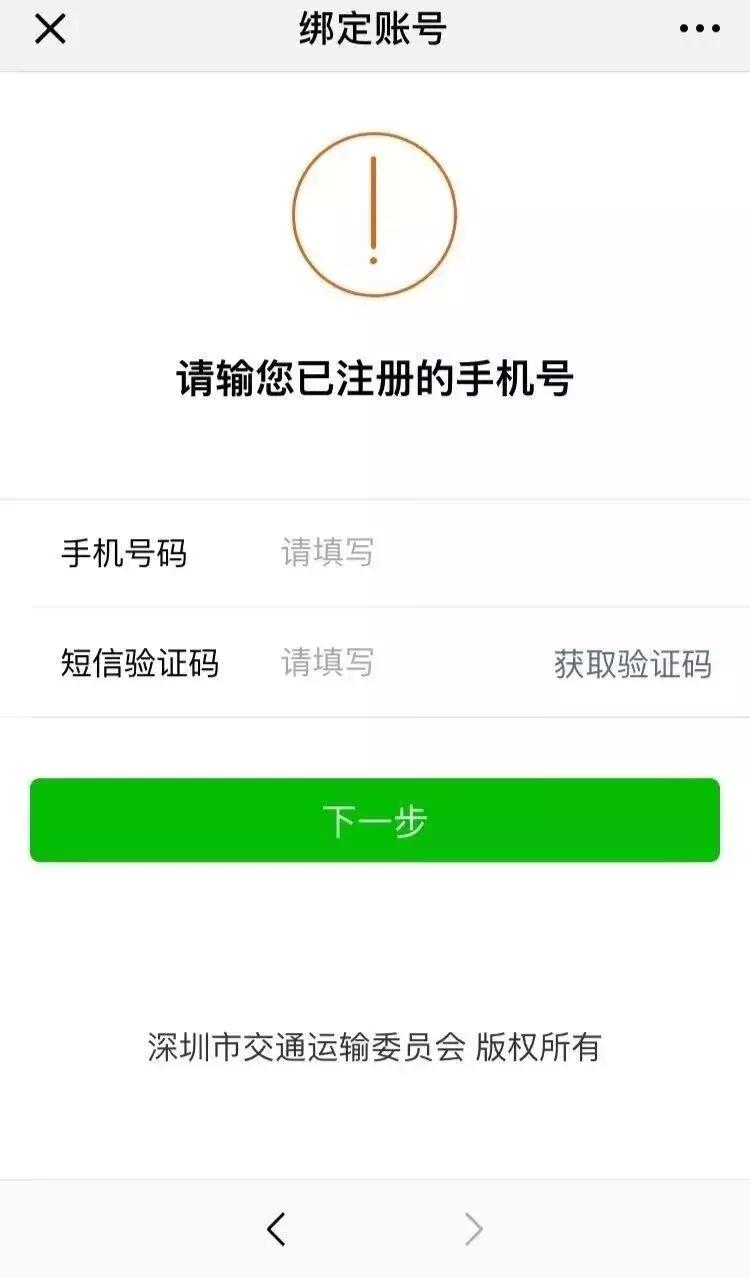This screenshot has height=1278, width=750.
Task: Click the green next-step button
Action: click(375, 818)
